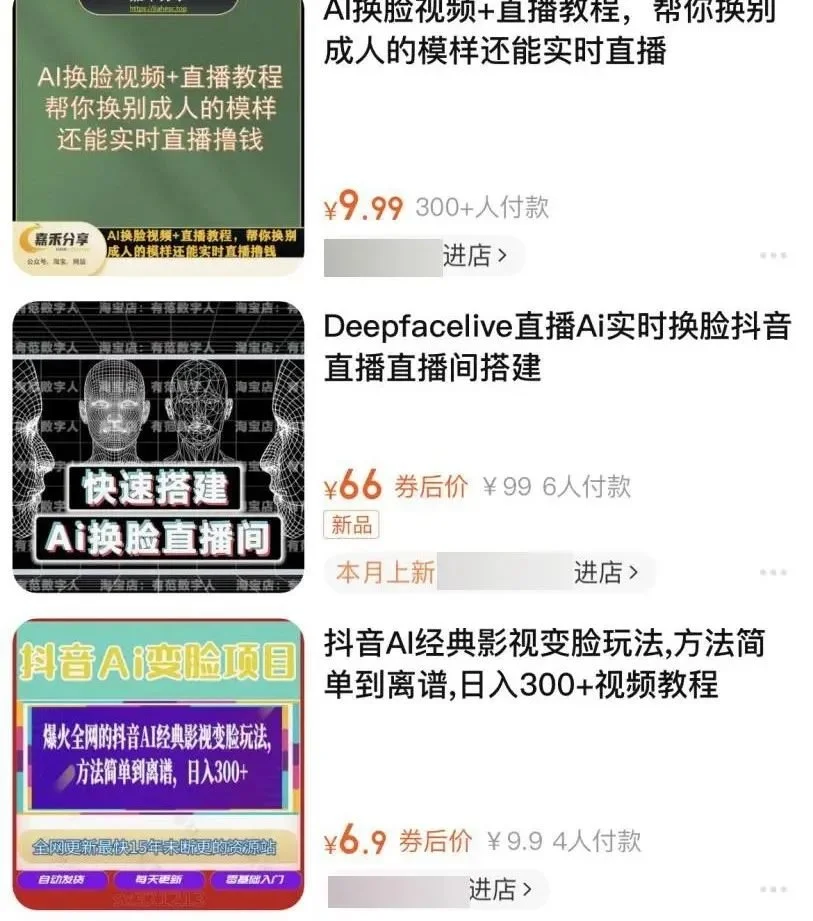Enter the shop of the ¥66 Deepfacelive item
This screenshot has height=921, width=813.
(x=606, y=572)
